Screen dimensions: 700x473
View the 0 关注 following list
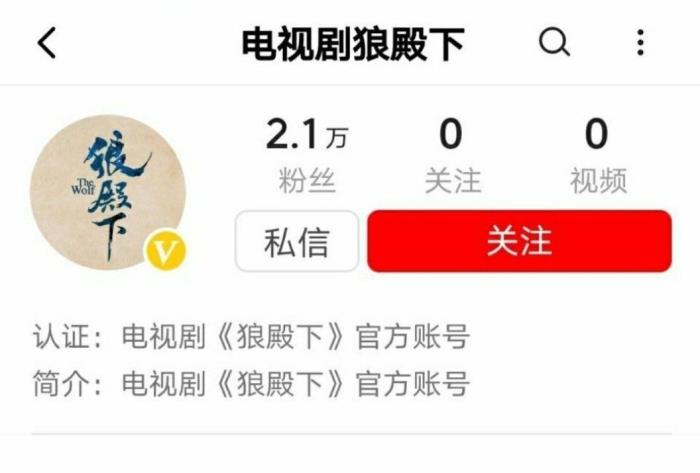point(452,155)
